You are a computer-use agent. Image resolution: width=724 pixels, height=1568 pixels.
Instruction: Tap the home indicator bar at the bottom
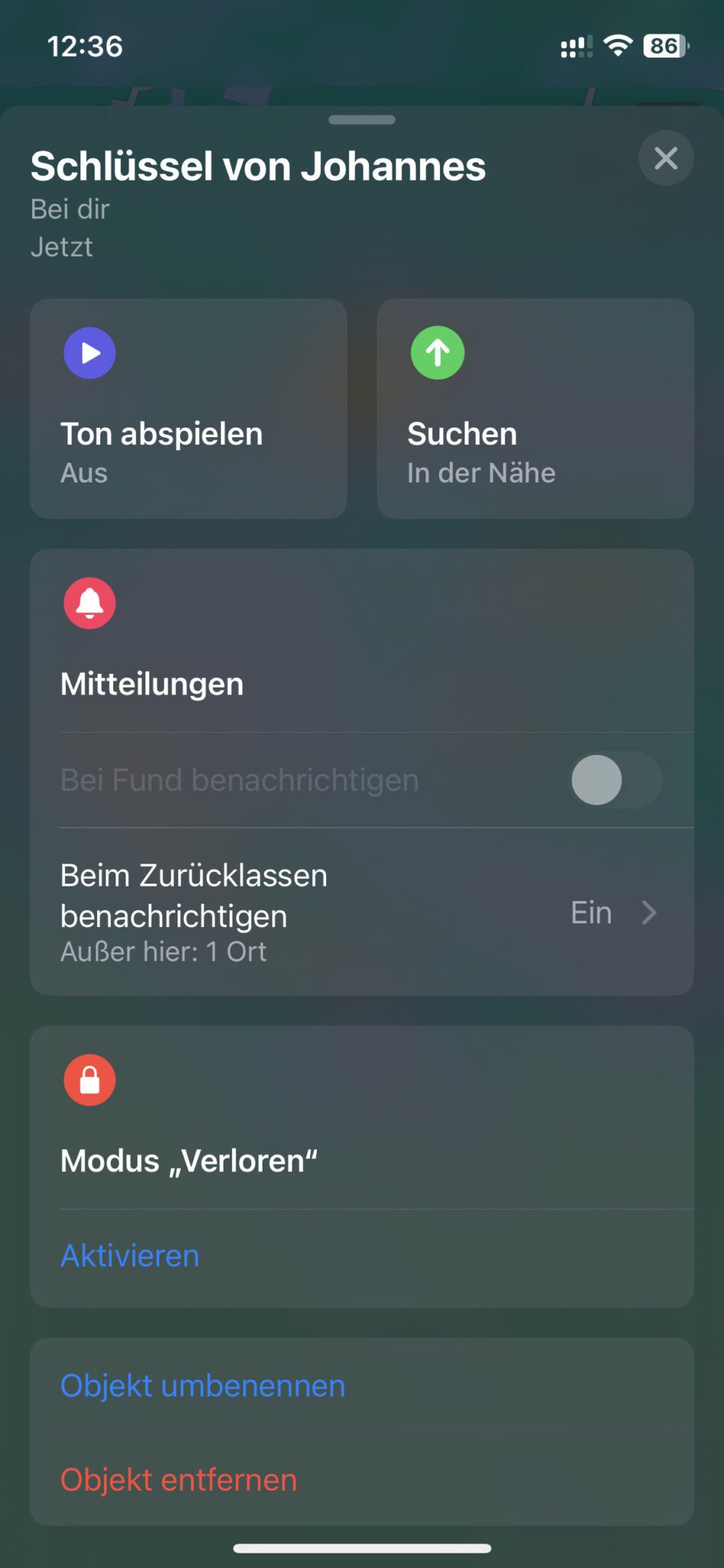click(361, 1544)
